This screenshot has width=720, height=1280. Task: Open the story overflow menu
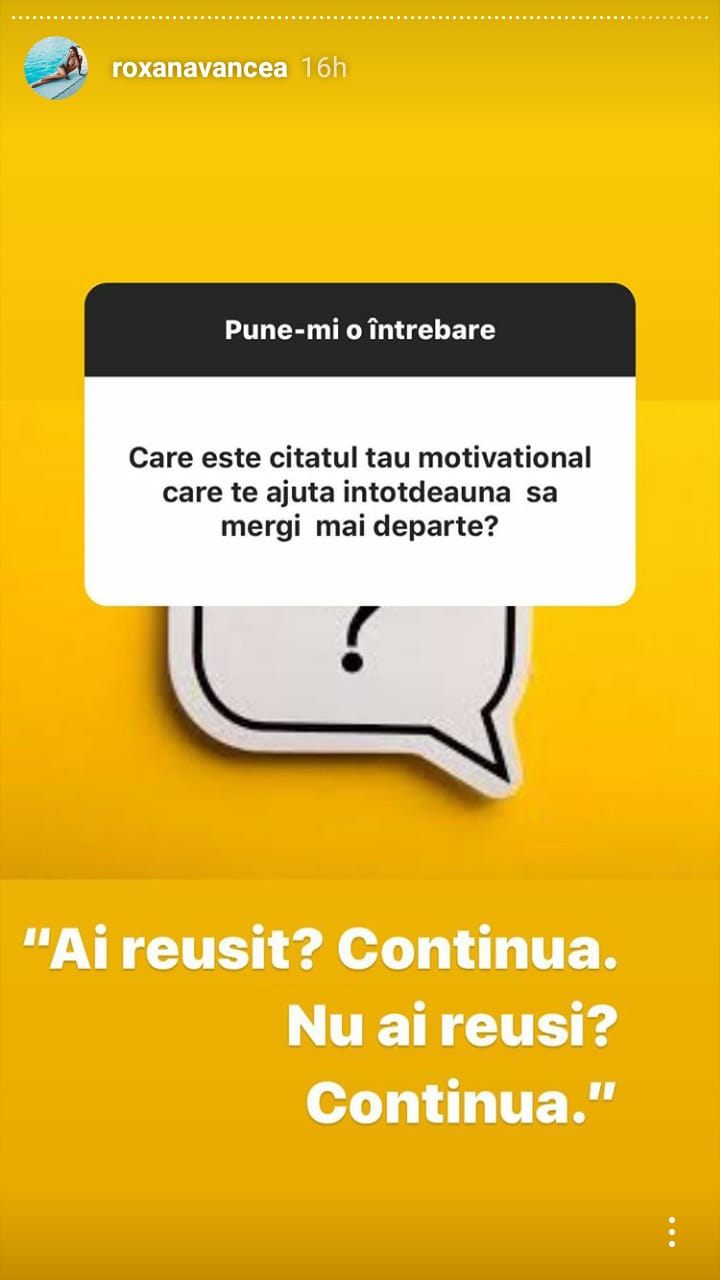pos(672,1232)
